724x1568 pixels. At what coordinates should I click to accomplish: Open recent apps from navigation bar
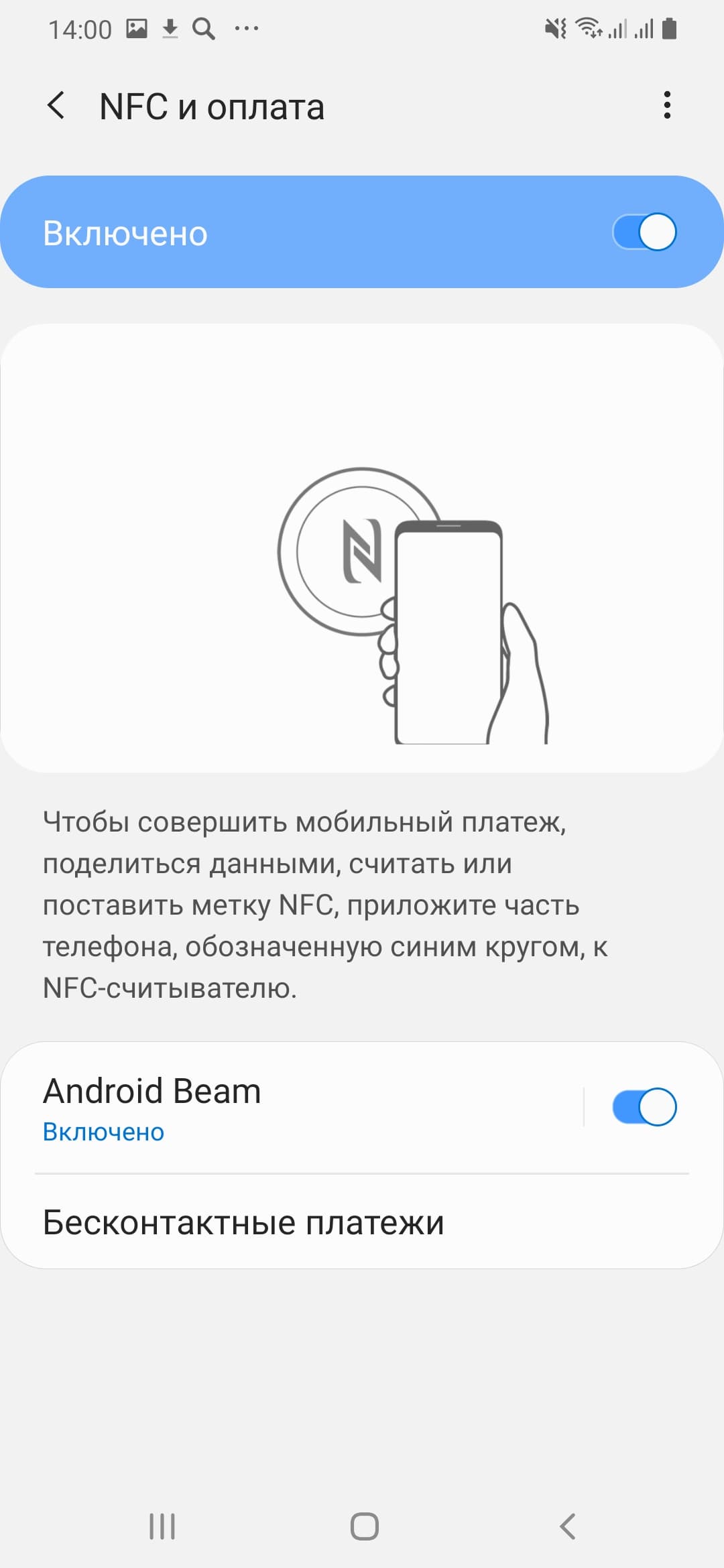pyautogui.click(x=162, y=1526)
